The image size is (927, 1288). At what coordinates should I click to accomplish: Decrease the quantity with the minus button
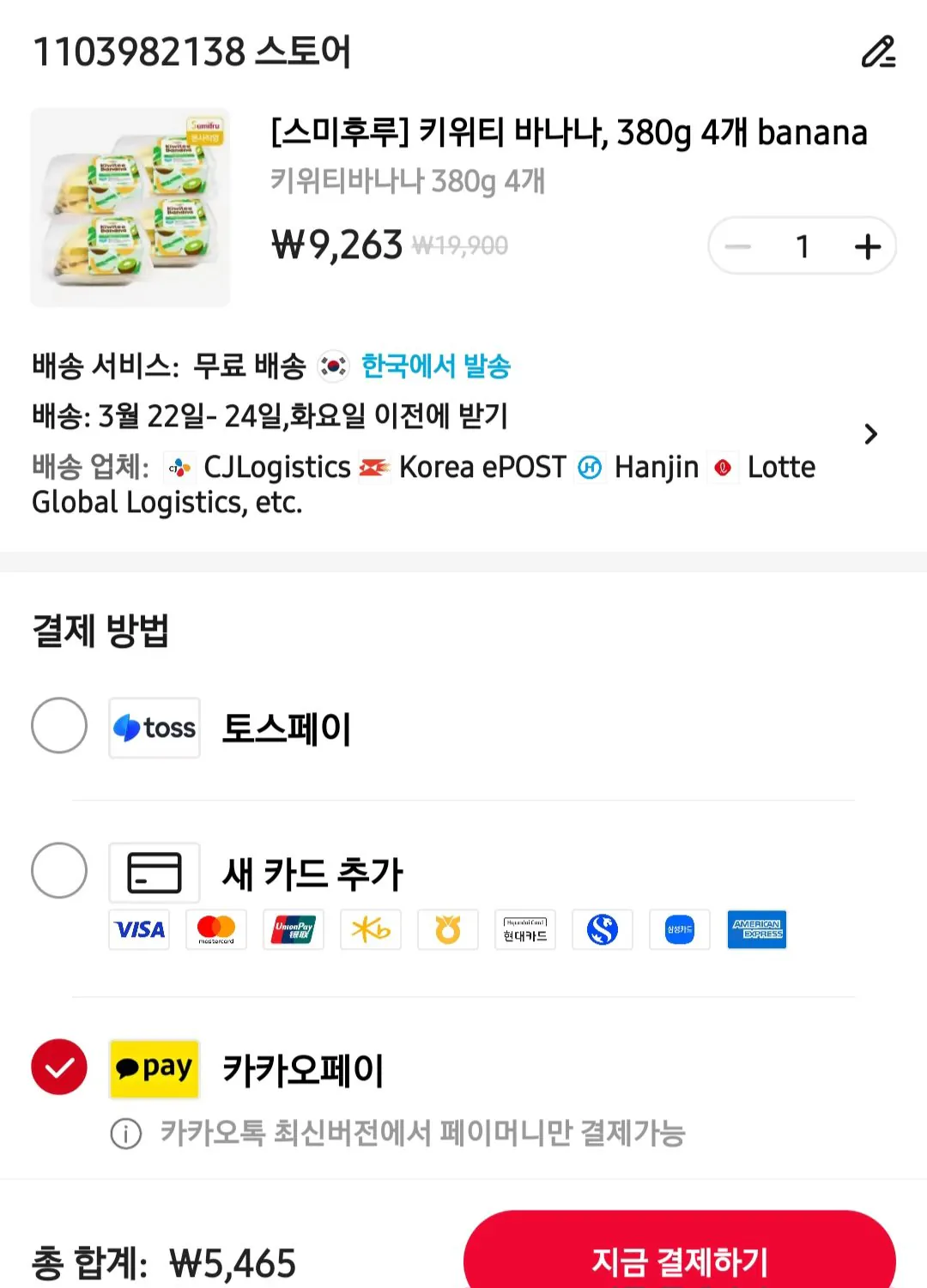737,247
